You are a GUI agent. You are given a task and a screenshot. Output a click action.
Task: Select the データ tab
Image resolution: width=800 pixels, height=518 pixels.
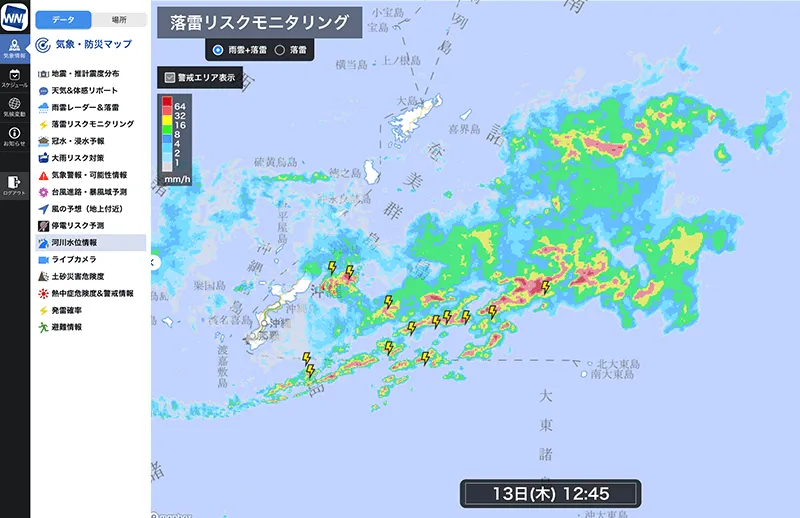click(62, 20)
